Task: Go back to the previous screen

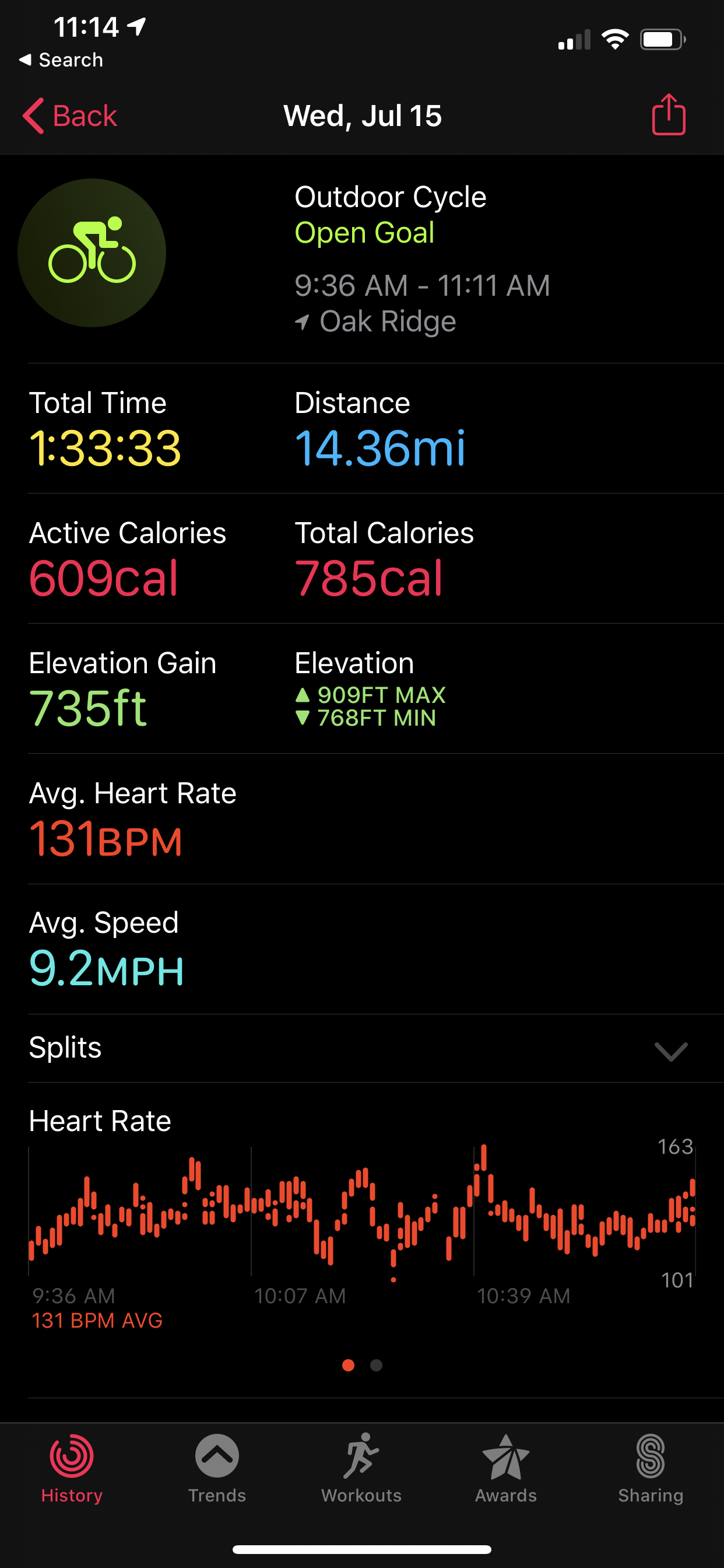Action: [x=70, y=116]
